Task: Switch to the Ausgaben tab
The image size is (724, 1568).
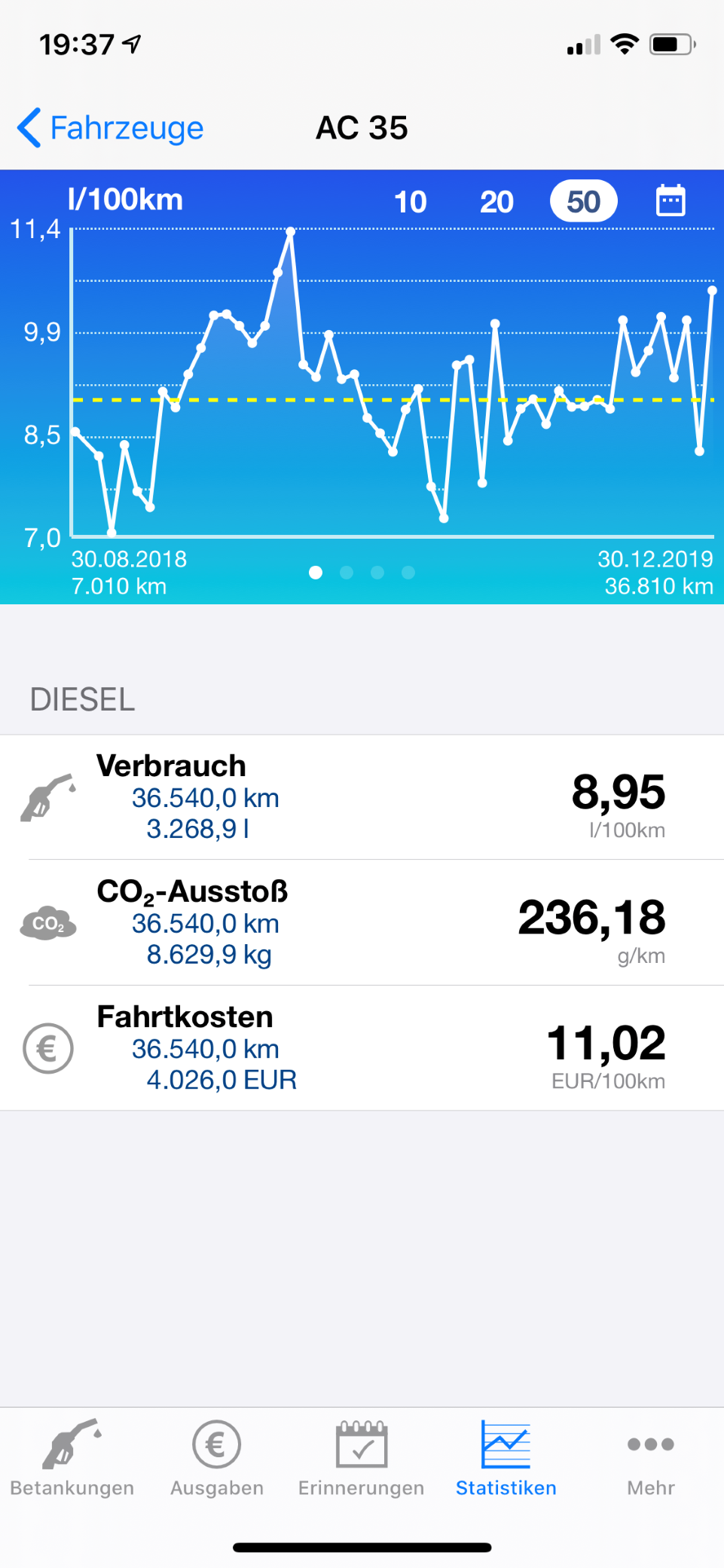Action: (x=217, y=1458)
